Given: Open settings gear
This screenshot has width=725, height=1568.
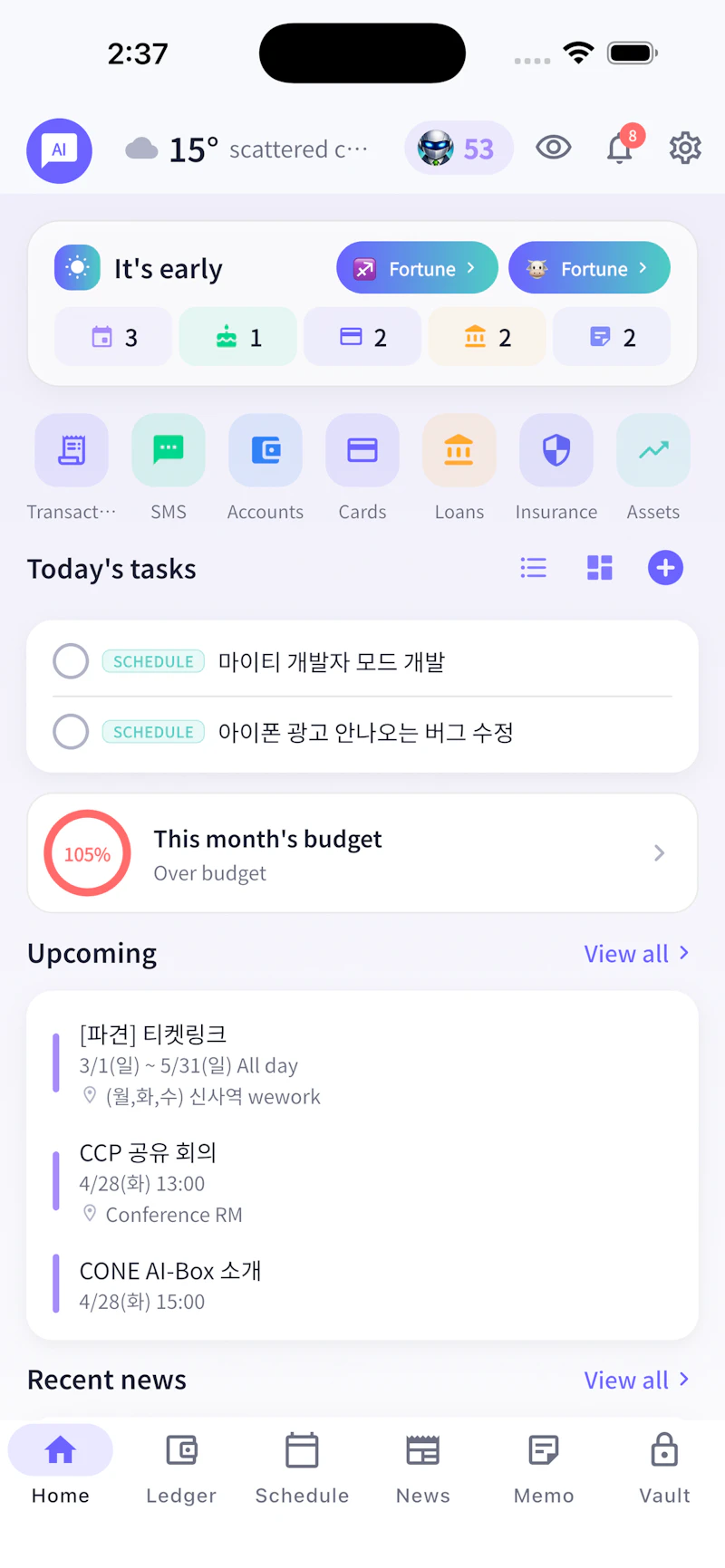Looking at the screenshot, I should point(685,148).
